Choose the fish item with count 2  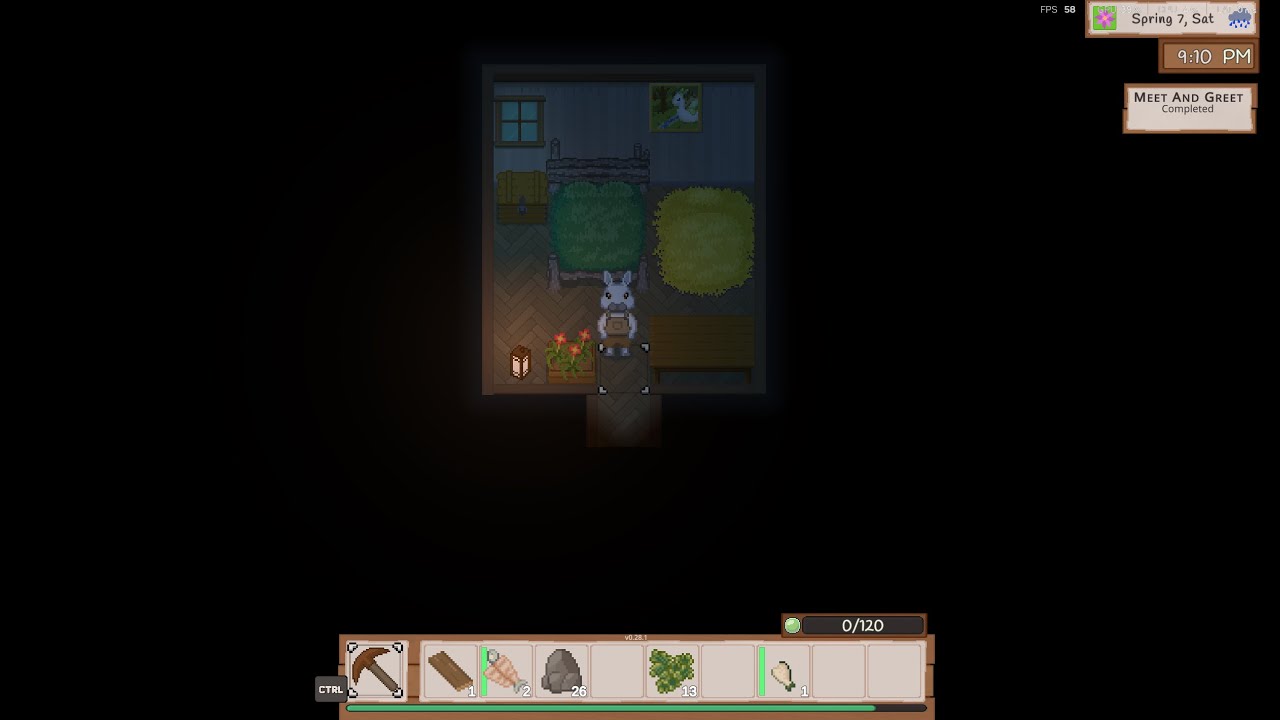pos(507,670)
